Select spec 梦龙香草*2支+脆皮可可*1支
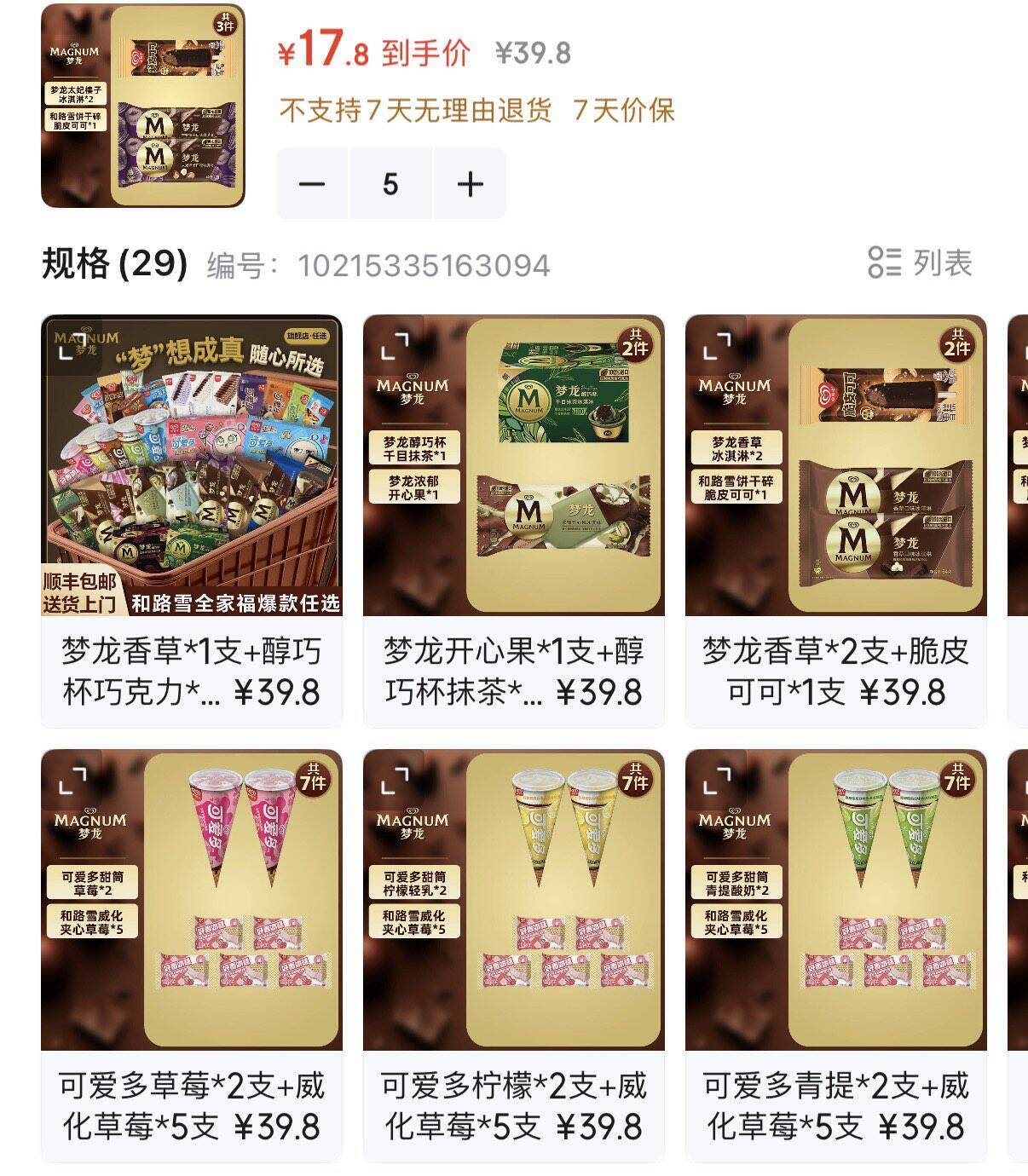 [x=835, y=672]
